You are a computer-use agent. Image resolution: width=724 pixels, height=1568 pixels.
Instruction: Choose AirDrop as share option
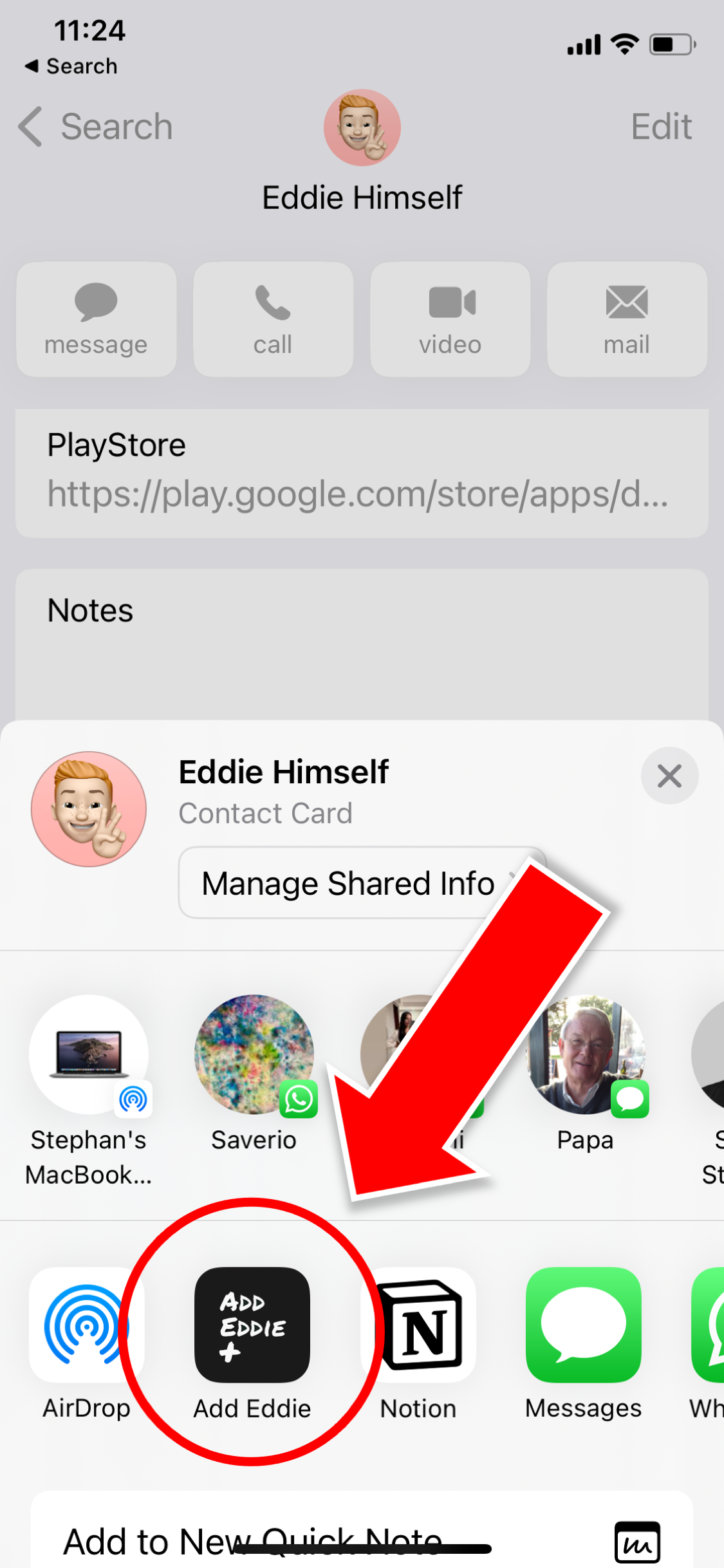(x=86, y=1326)
